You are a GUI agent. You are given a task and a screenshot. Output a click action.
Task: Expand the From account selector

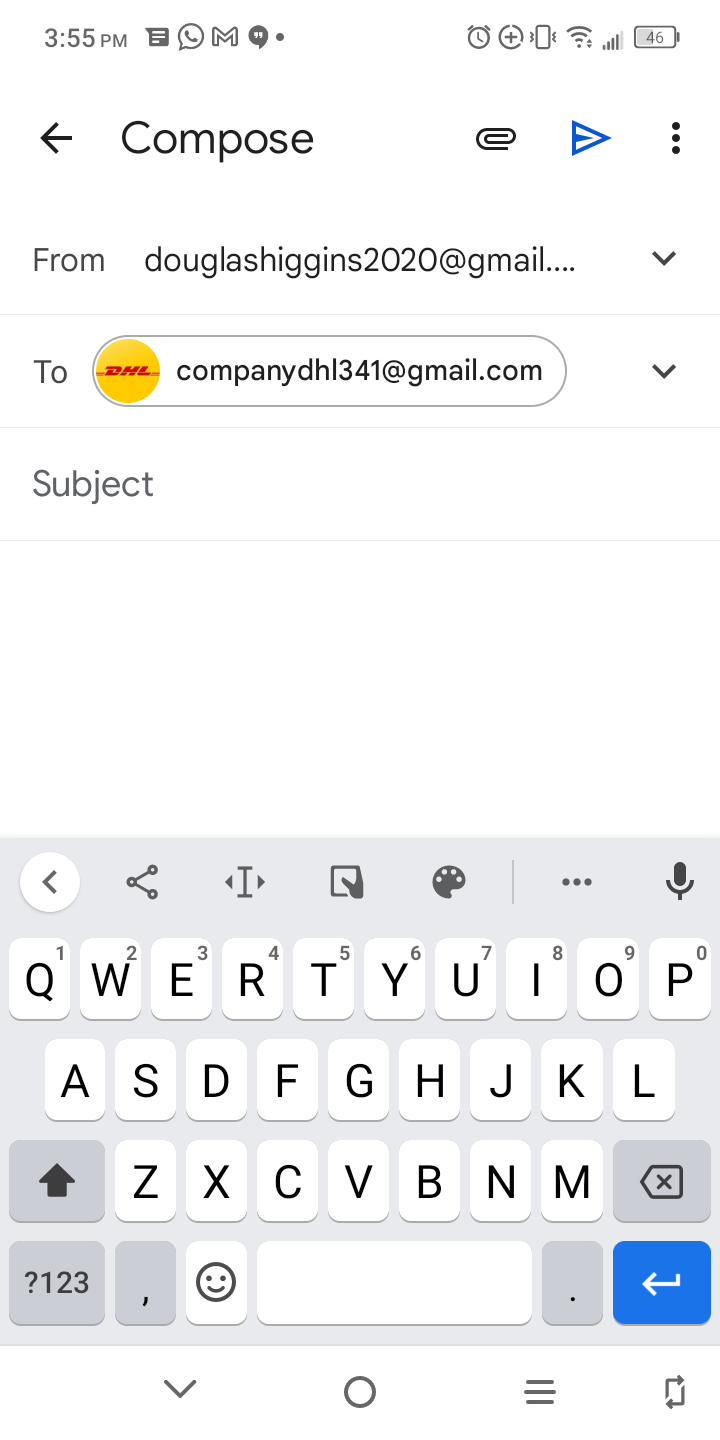tap(663, 258)
